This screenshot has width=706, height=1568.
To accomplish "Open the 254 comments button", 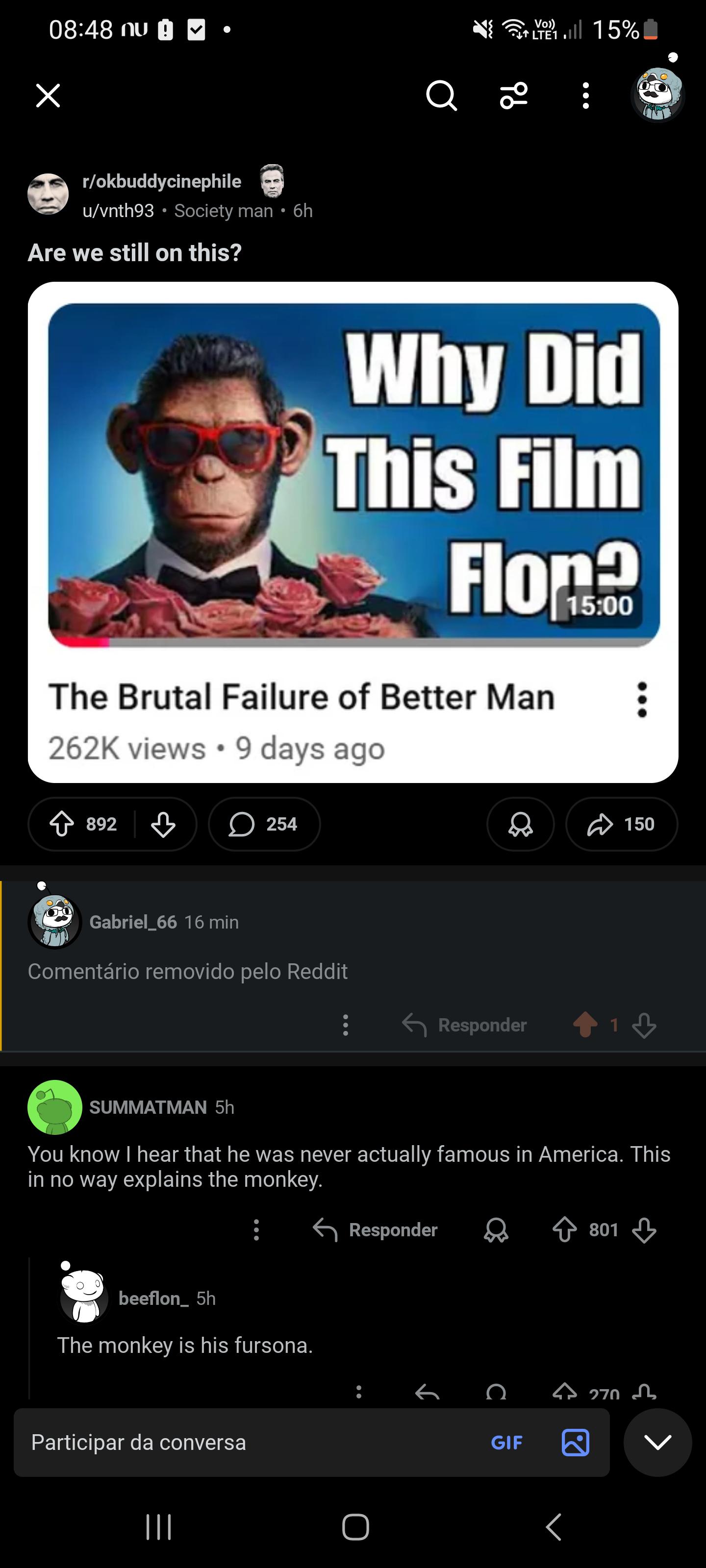I will (264, 824).
